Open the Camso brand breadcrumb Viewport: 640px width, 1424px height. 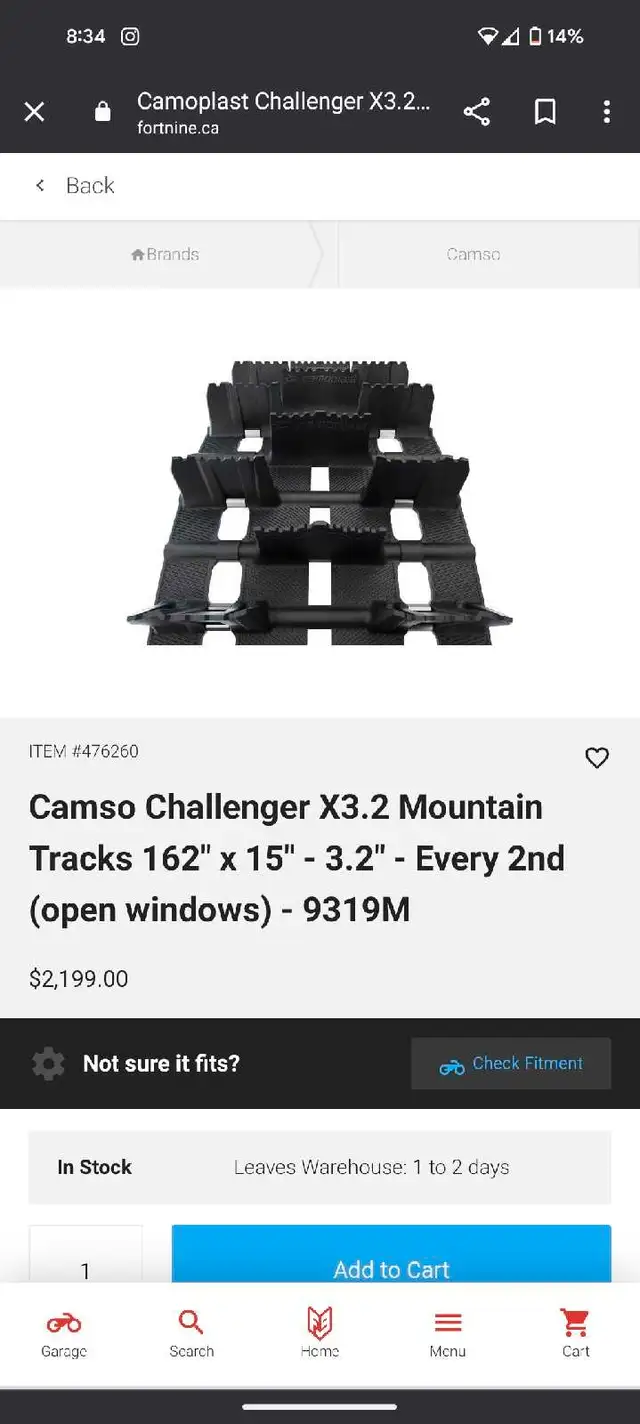(473, 255)
